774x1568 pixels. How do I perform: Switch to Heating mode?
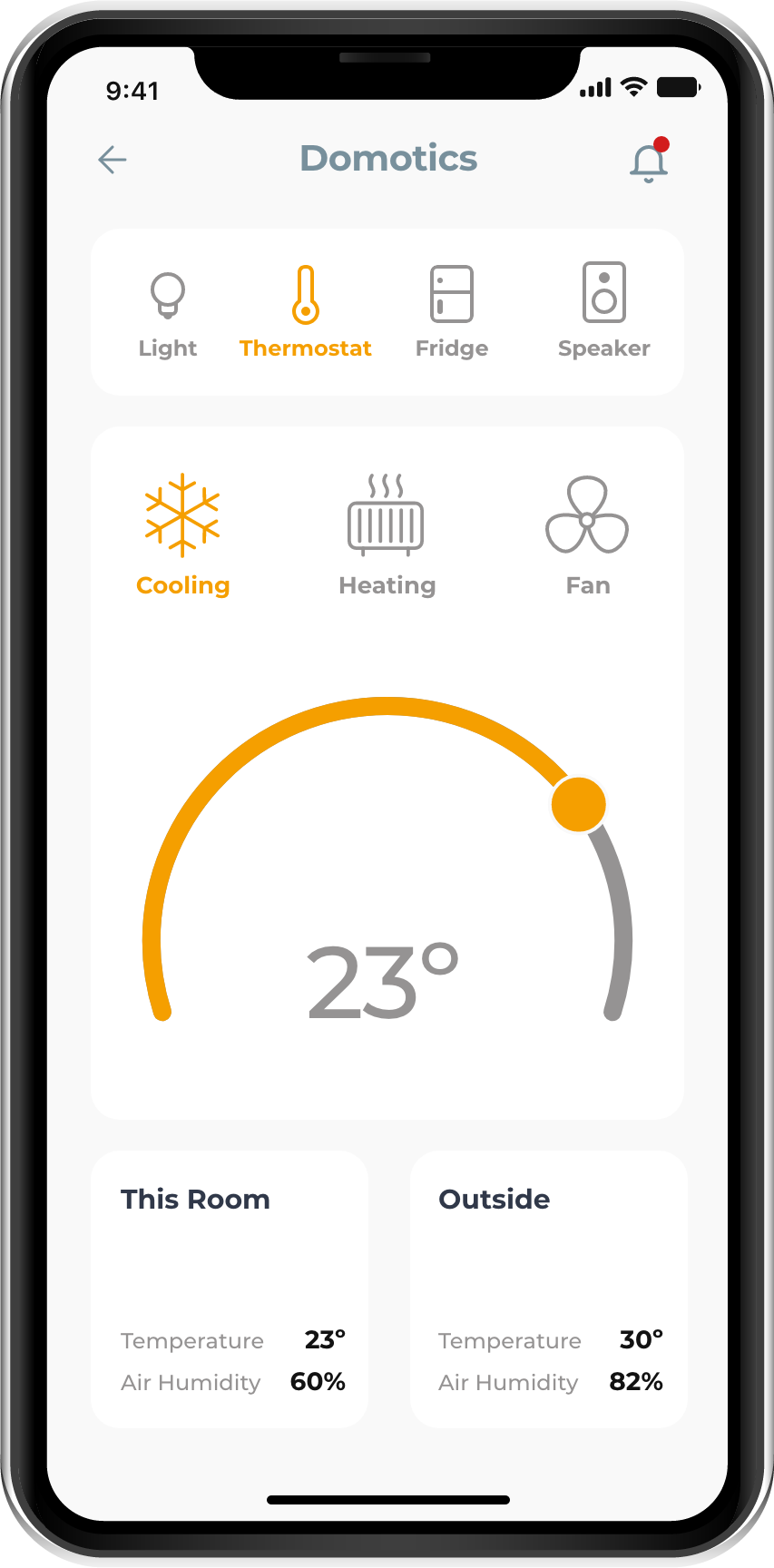(387, 535)
